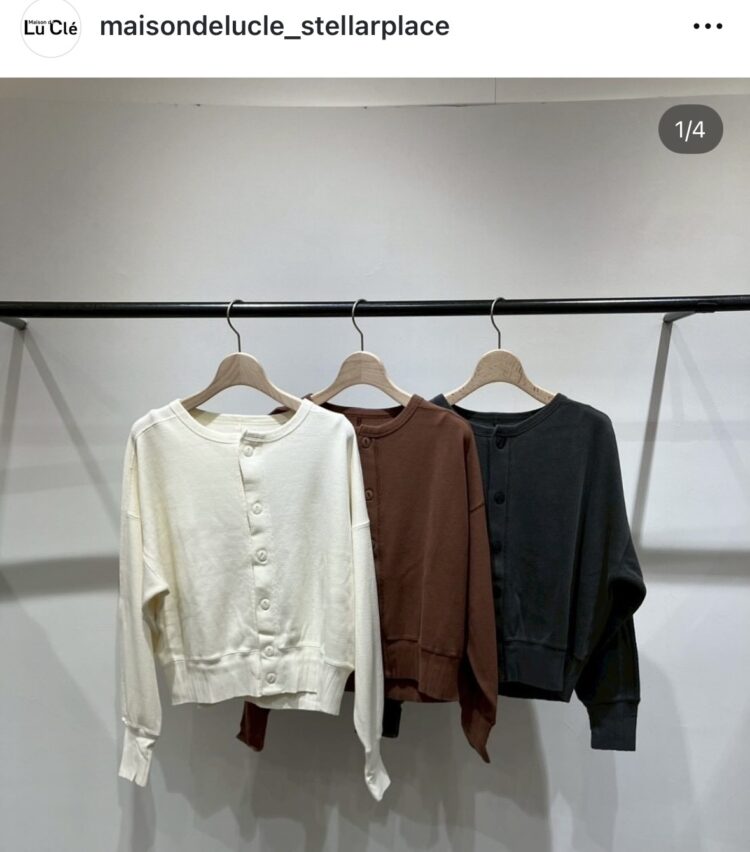750x852 pixels.
Task: Open the maisondelucle_stellarplace username link
Action: pyautogui.click(x=274, y=27)
